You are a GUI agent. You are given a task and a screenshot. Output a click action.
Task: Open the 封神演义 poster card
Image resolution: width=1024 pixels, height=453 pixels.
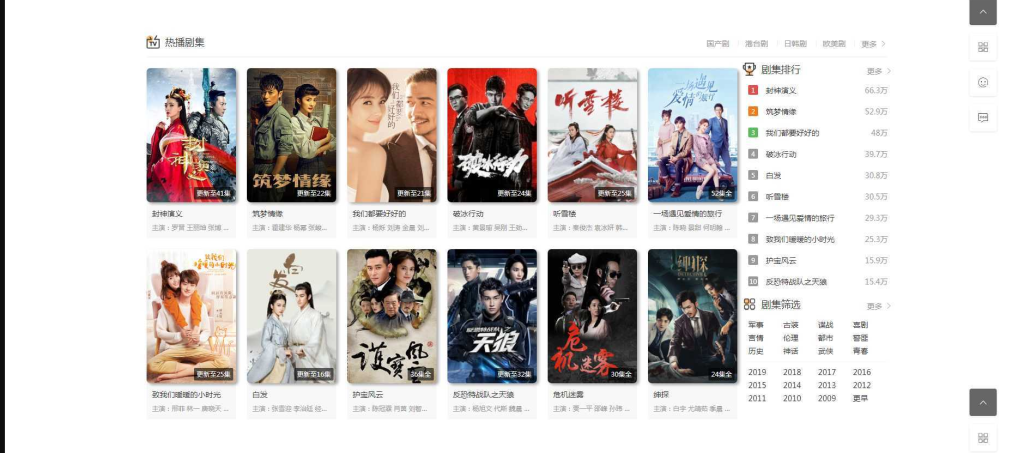(x=191, y=135)
